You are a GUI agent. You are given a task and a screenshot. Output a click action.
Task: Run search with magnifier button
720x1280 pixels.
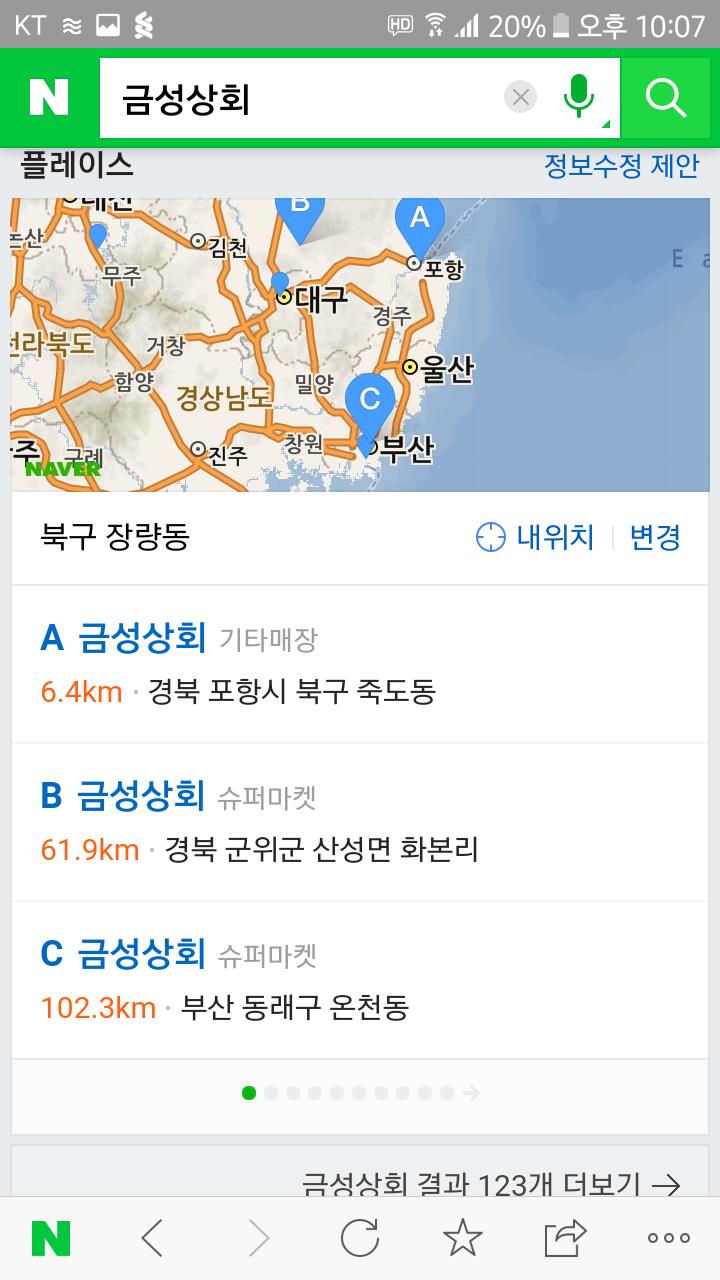pos(666,98)
